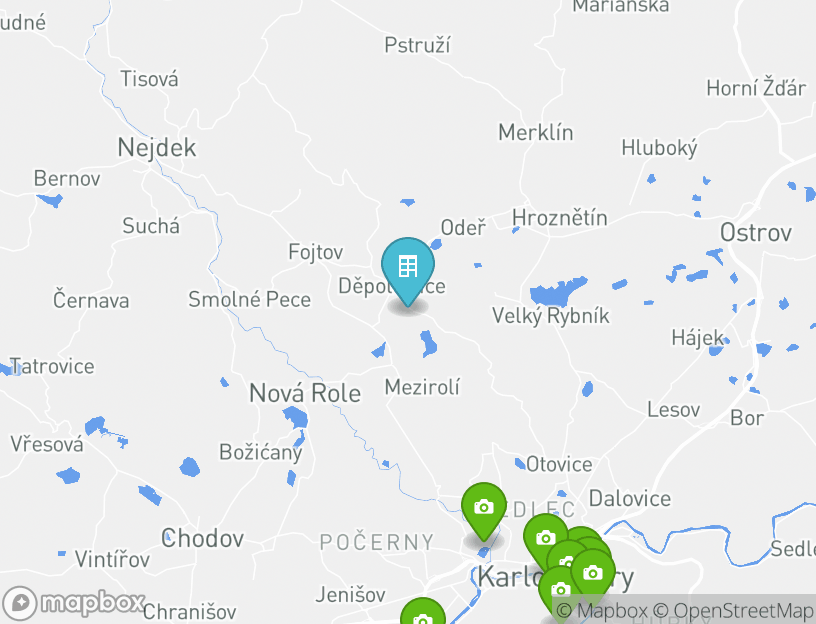The image size is (816, 624).
Task: Tap the blue building marker near Děpoltovice
Action: [408, 267]
